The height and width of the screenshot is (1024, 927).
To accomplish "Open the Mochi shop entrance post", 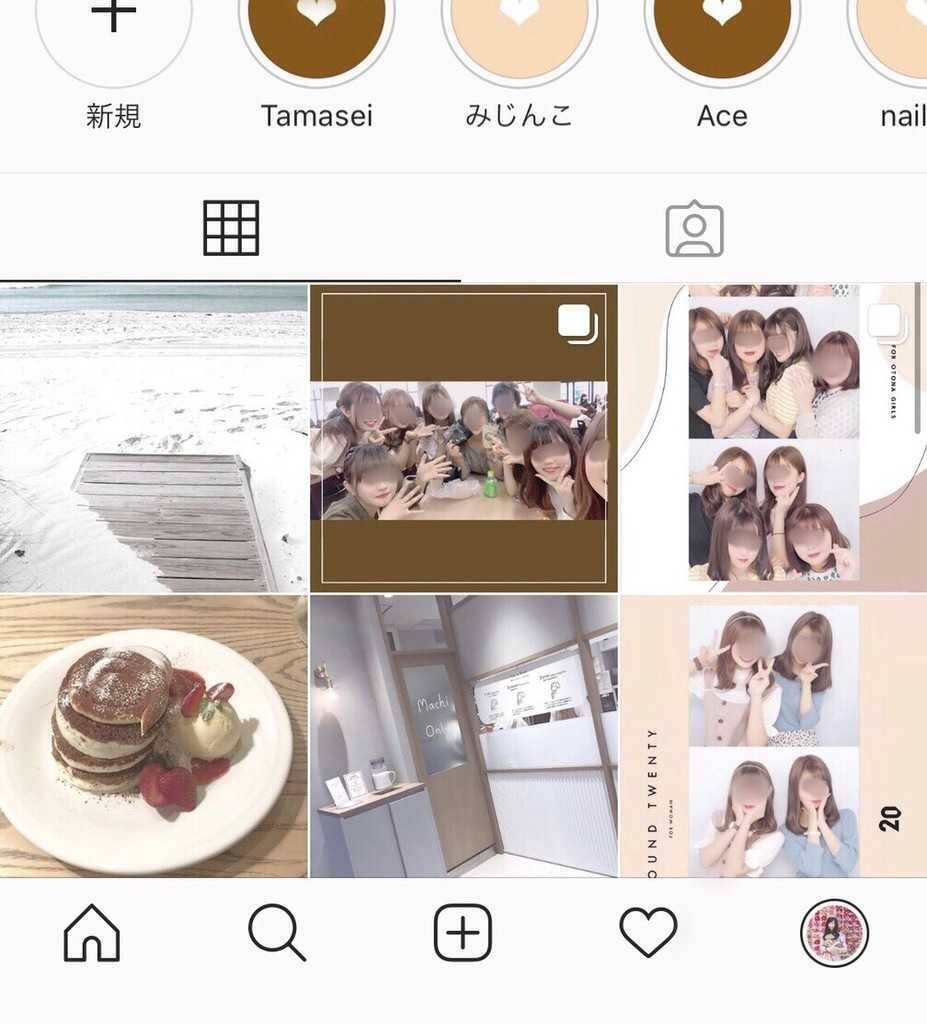I will [x=463, y=737].
